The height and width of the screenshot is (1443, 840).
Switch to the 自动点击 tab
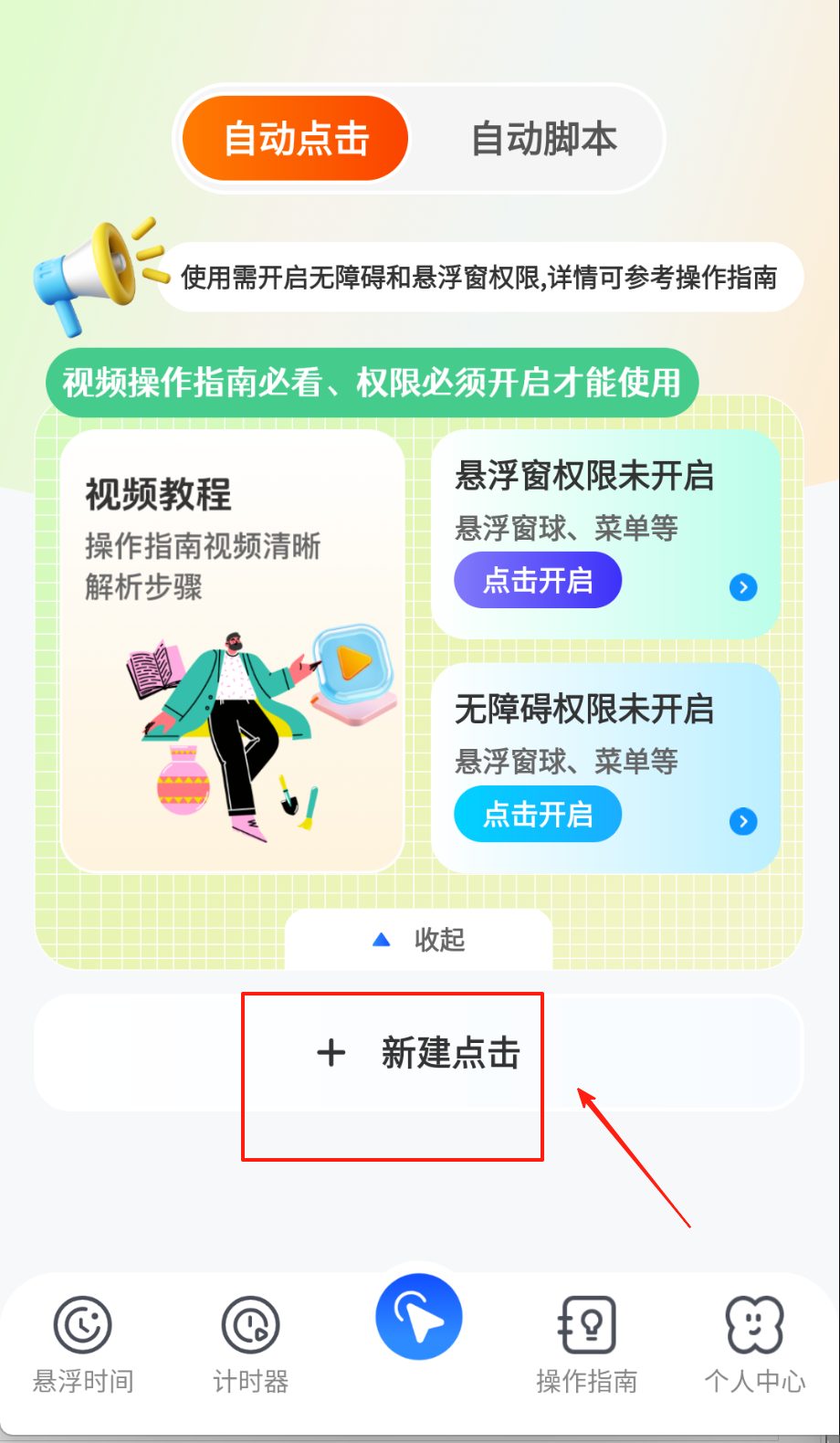[x=295, y=139]
